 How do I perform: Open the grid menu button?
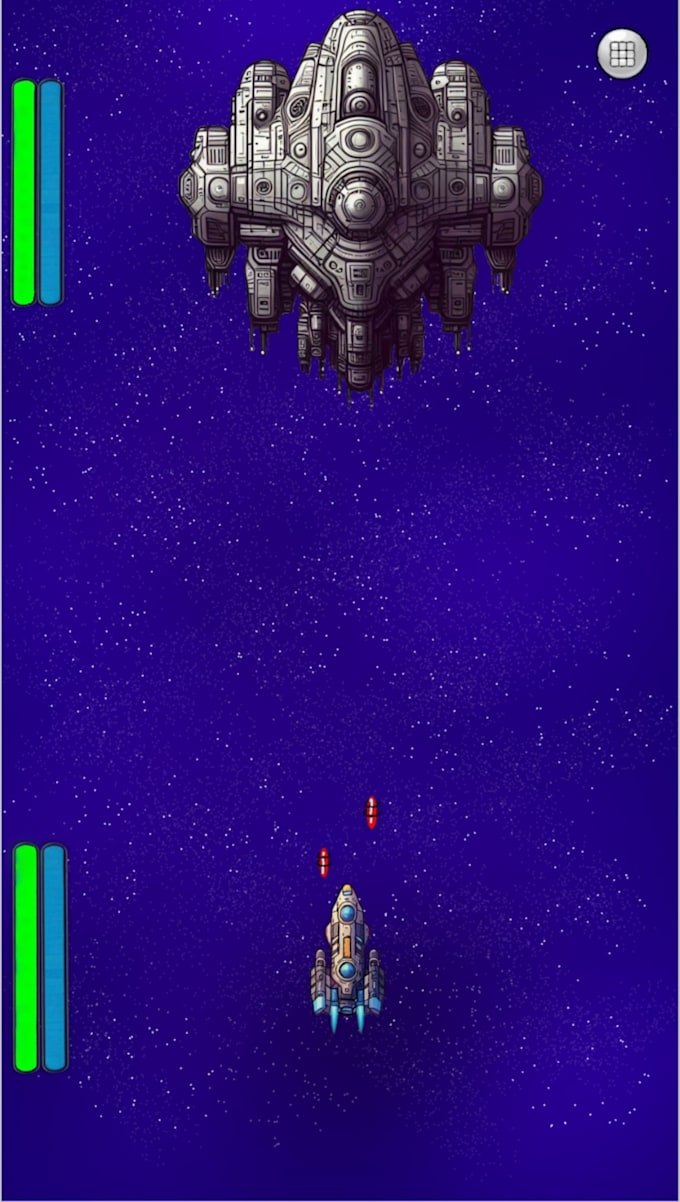pos(622,53)
